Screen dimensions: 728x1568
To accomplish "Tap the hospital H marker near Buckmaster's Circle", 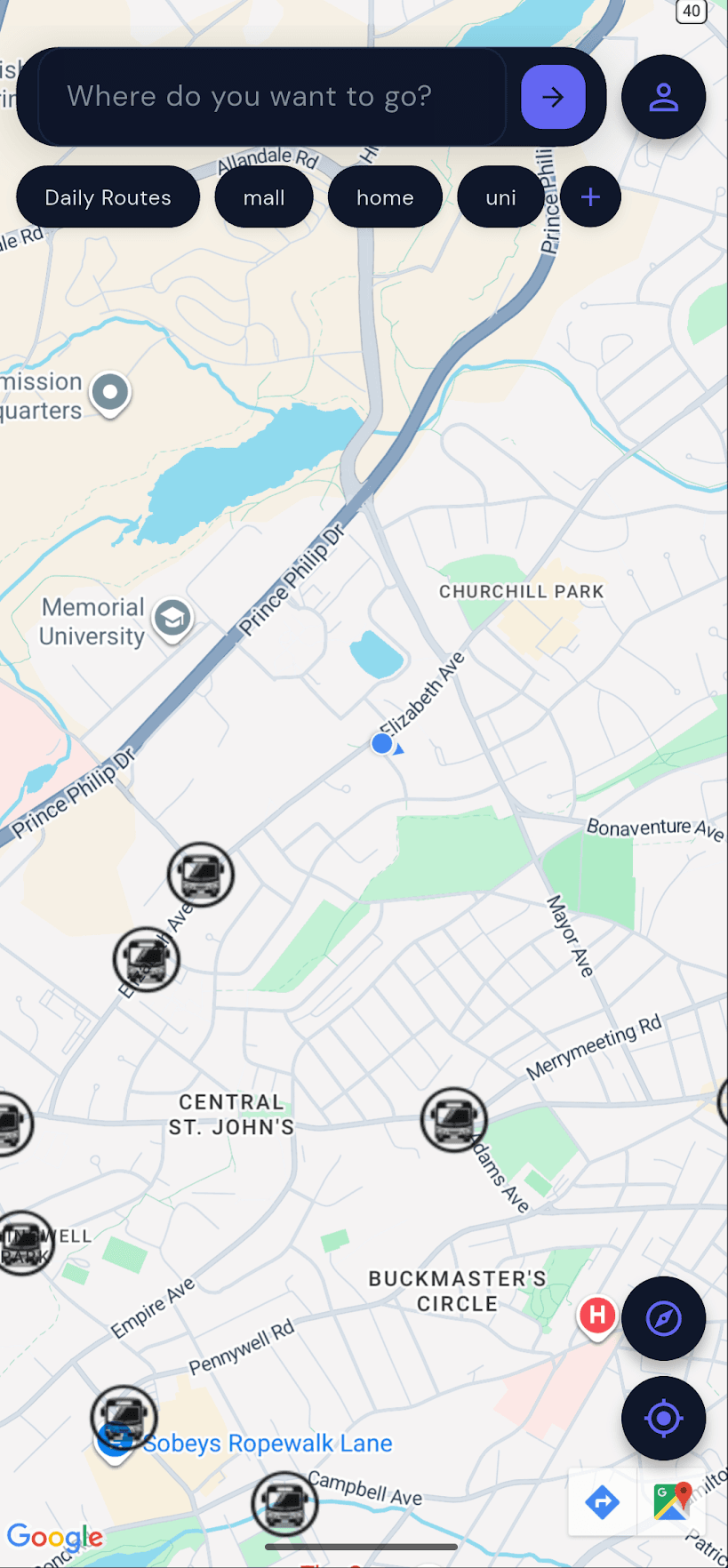I will 596,1316.
